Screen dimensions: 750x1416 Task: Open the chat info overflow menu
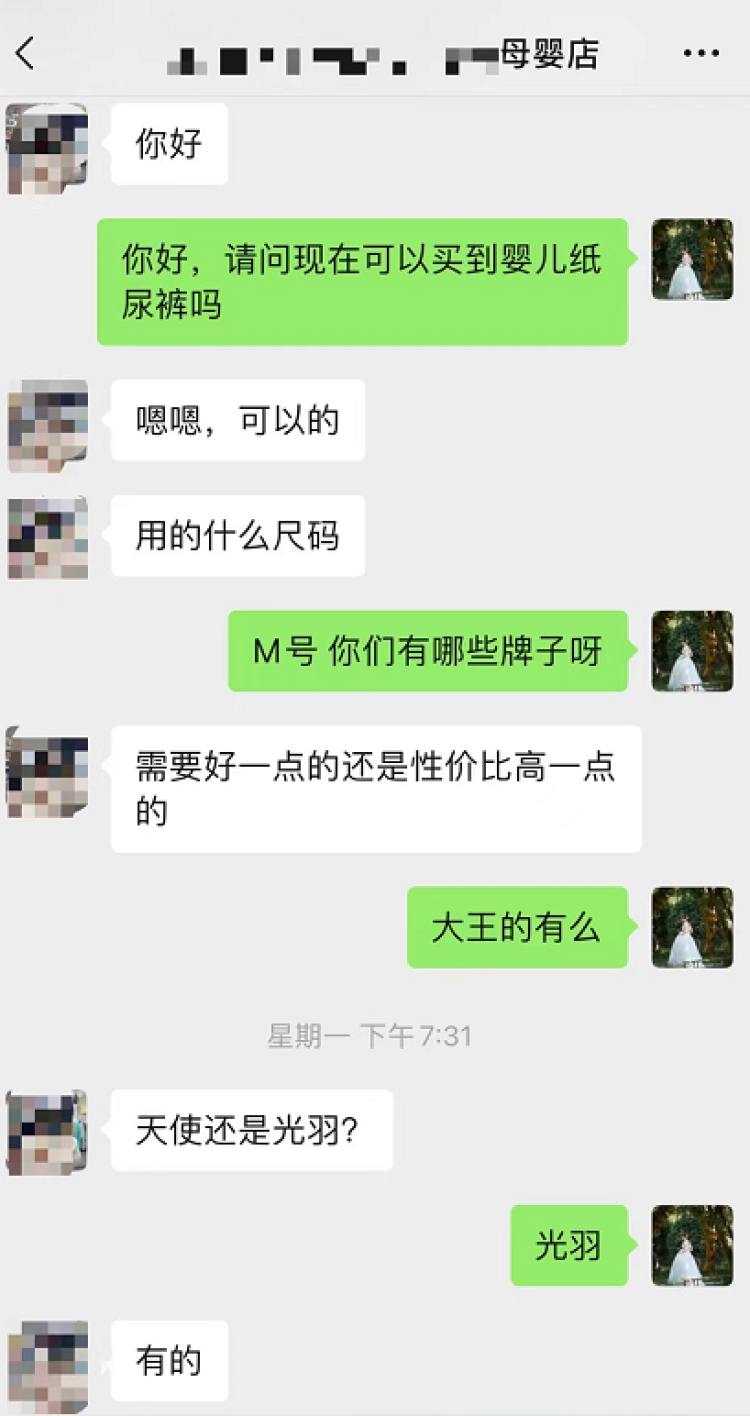[701, 54]
